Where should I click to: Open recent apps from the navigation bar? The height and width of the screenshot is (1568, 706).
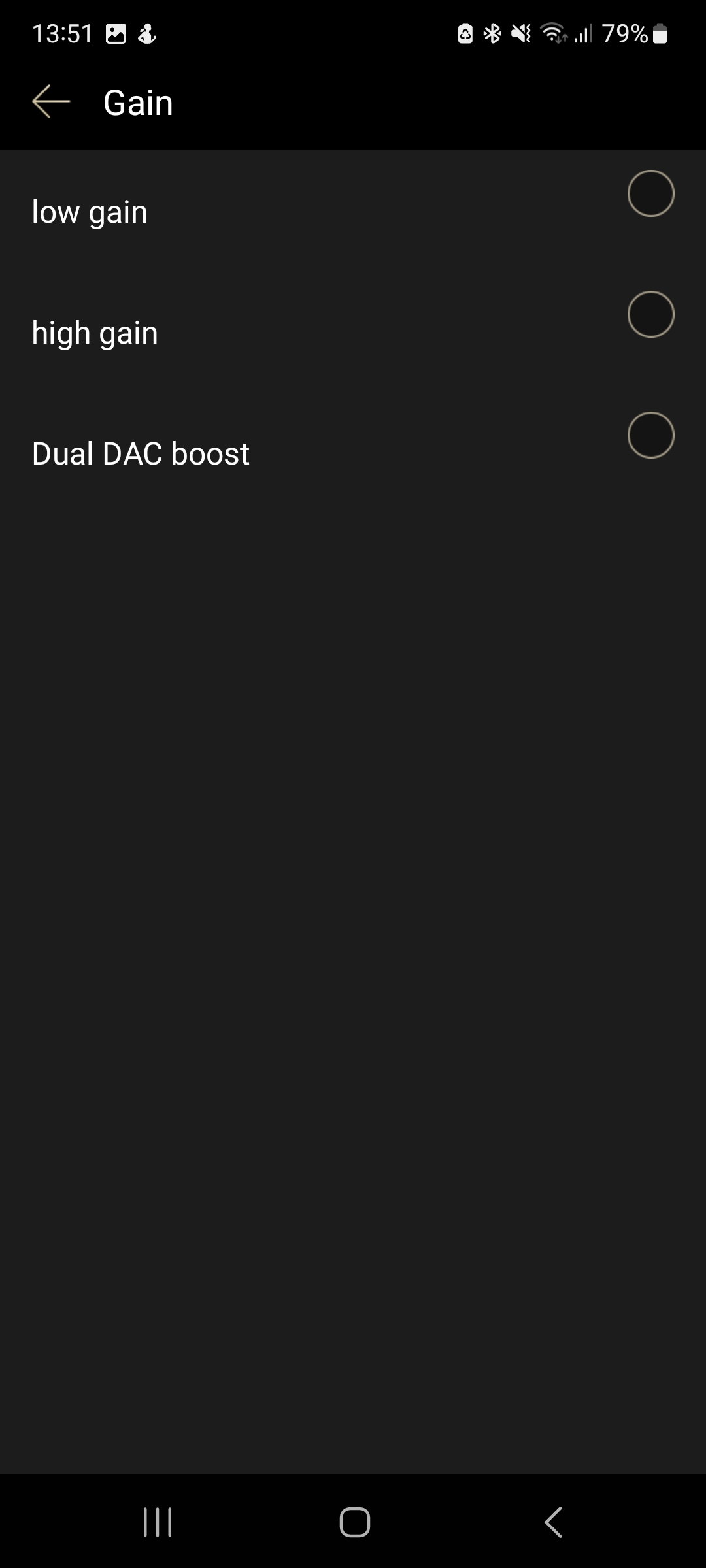pyautogui.click(x=158, y=1522)
